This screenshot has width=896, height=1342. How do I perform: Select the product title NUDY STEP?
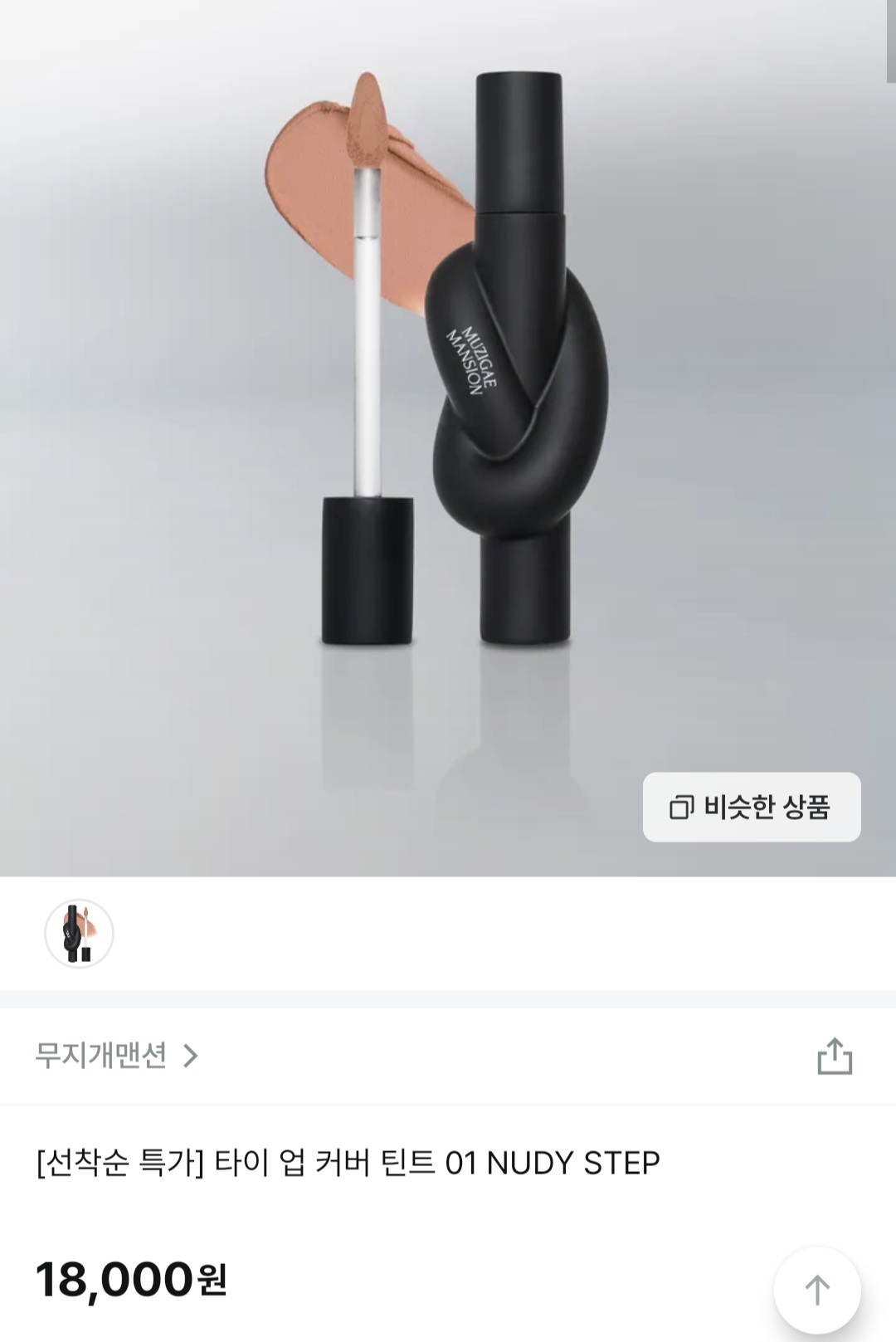pyautogui.click(x=348, y=1163)
